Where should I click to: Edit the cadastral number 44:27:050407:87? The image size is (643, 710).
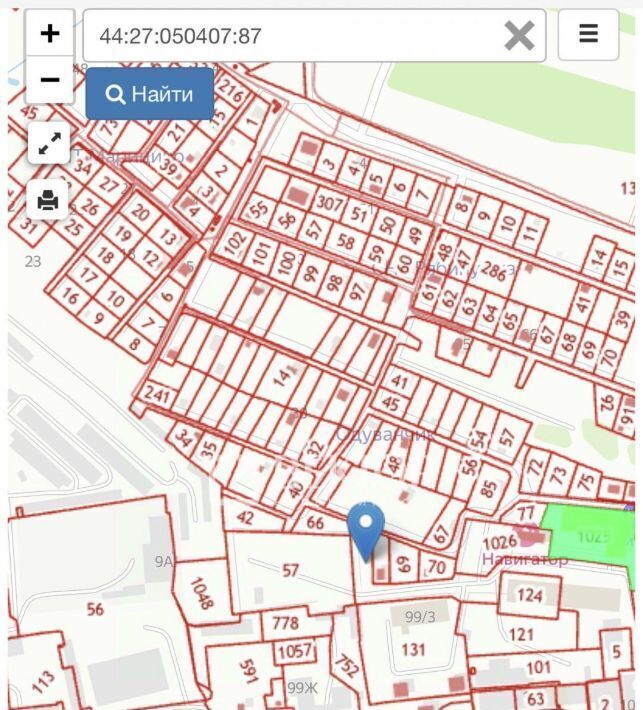pyautogui.click(x=290, y=37)
